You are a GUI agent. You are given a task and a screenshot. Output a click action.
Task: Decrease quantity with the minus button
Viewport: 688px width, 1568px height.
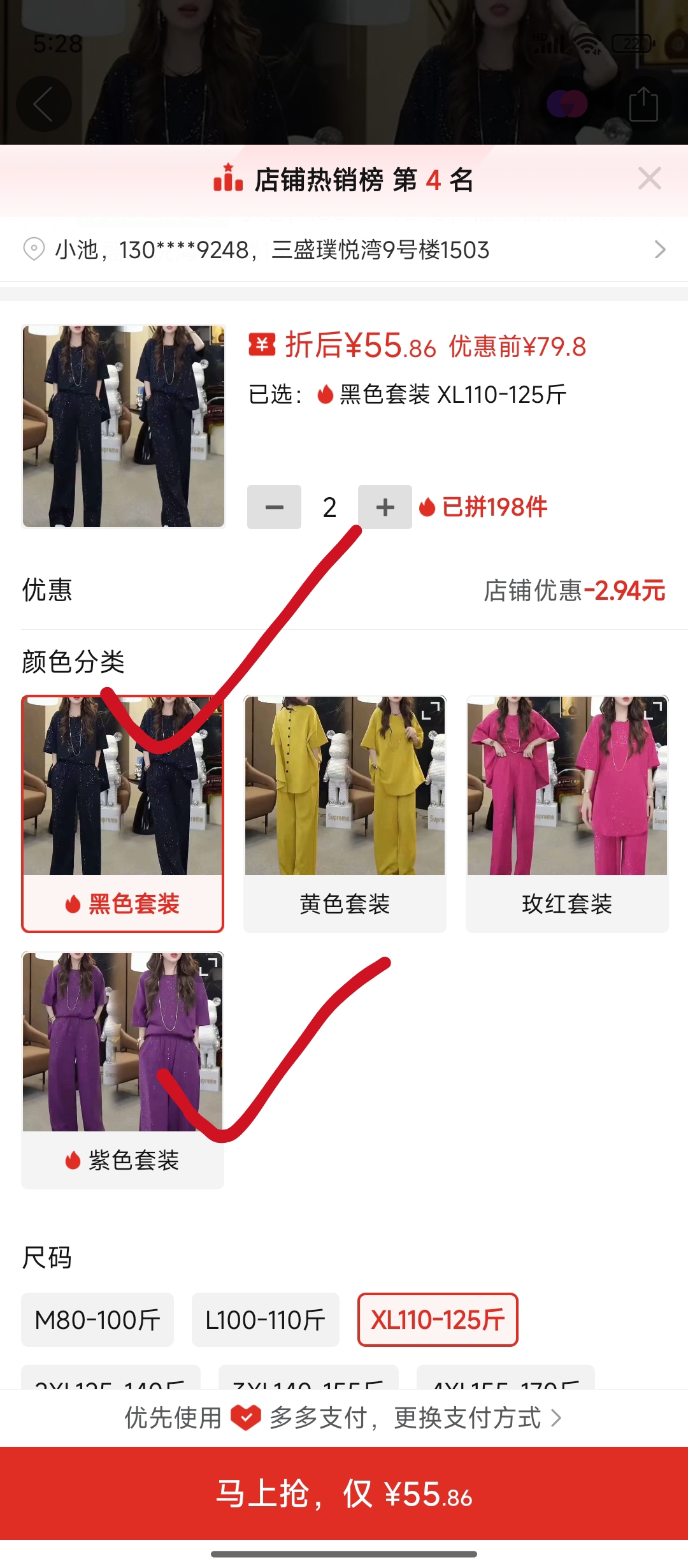pos(274,507)
